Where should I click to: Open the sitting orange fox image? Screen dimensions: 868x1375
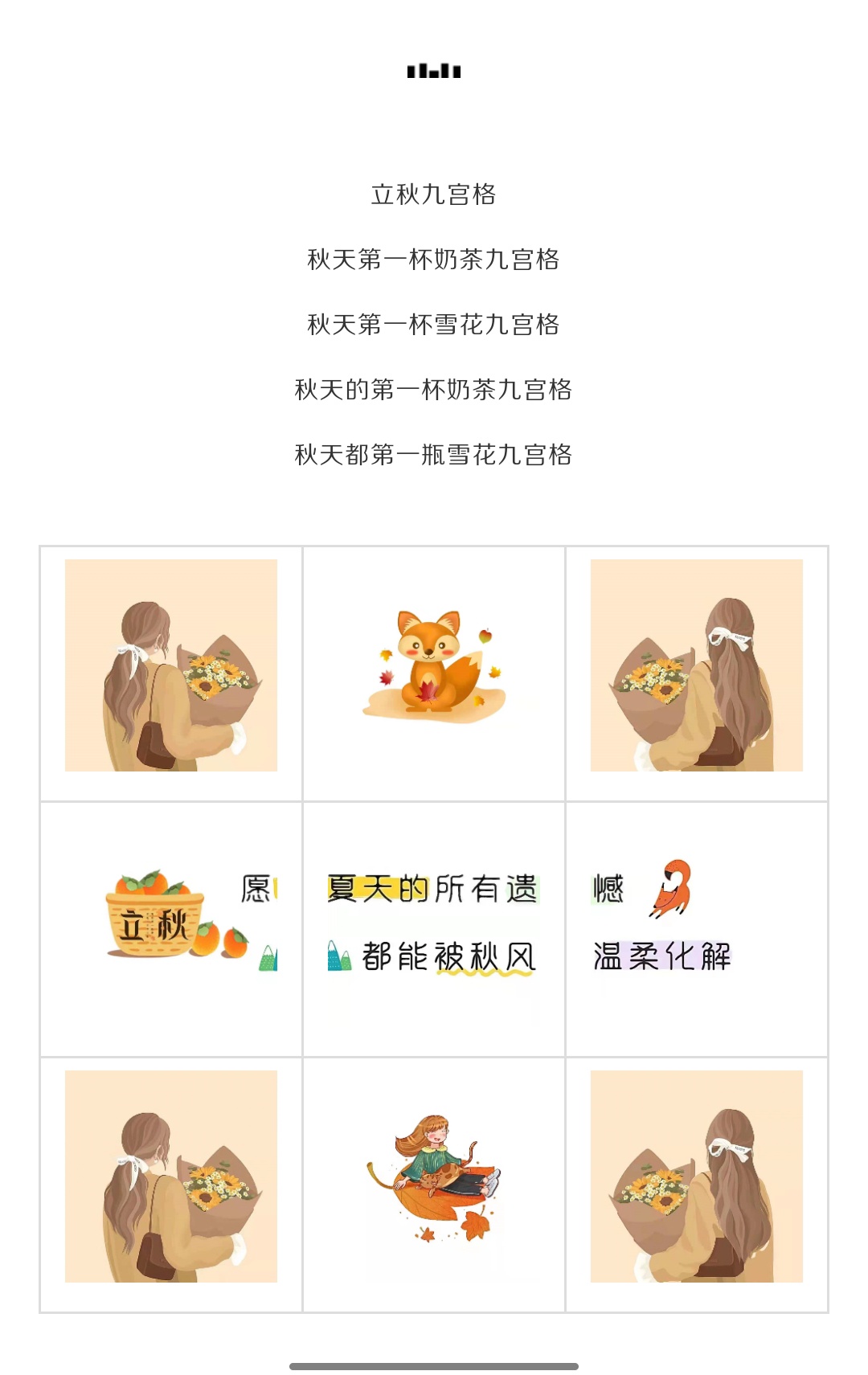[x=434, y=665]
